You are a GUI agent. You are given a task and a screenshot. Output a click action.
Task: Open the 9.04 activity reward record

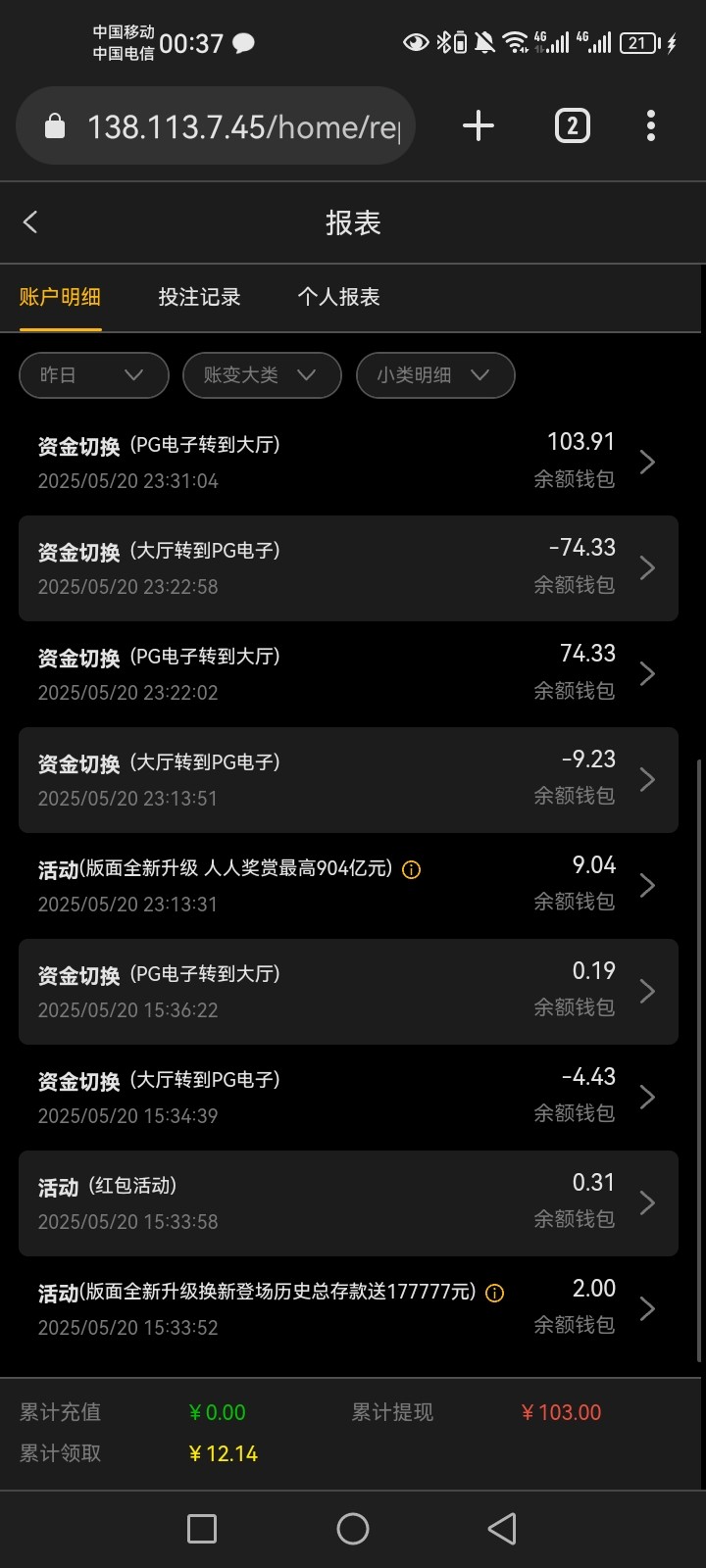pos(348,886)
